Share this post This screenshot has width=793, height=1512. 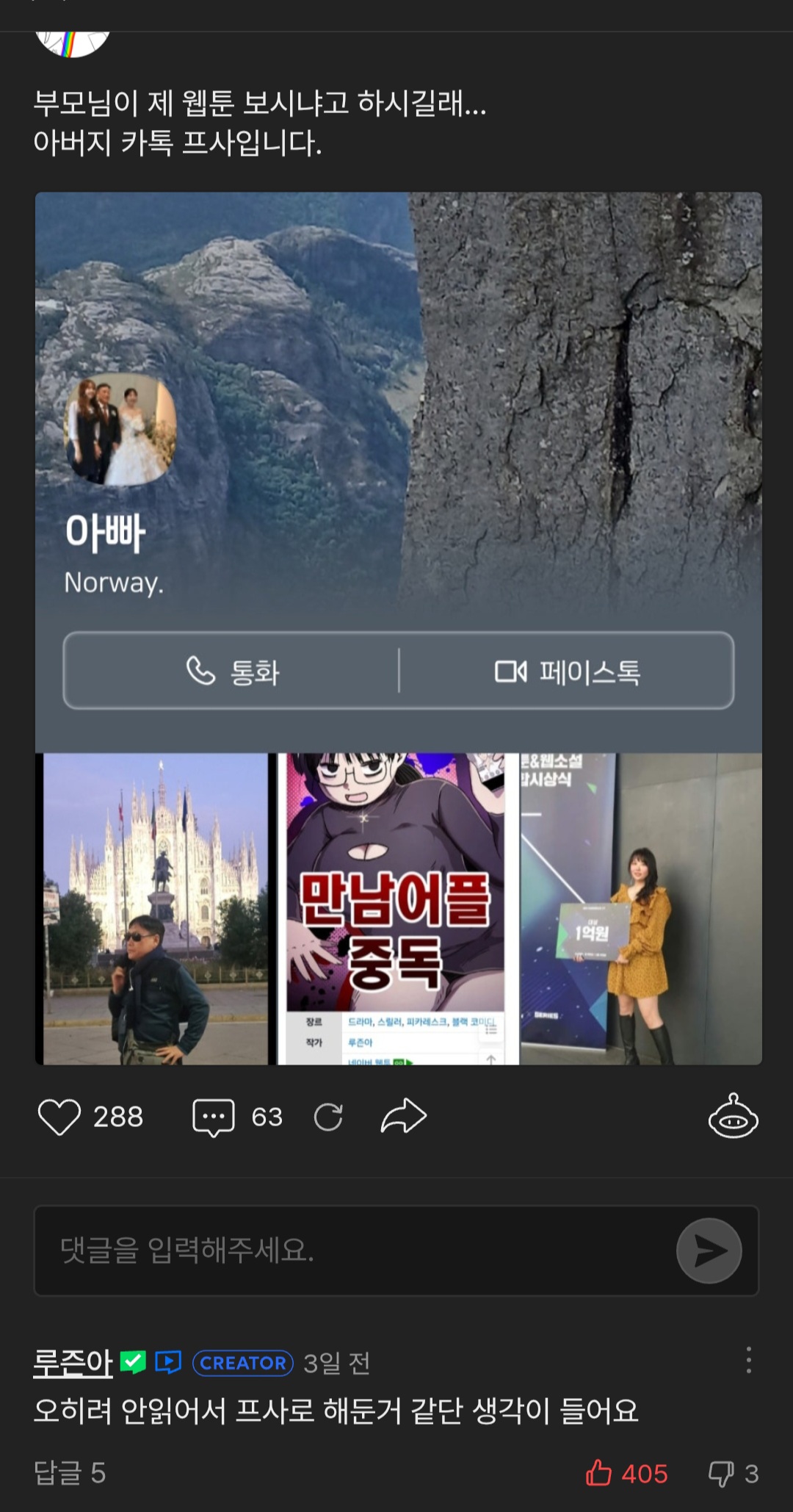(403, 1117)
